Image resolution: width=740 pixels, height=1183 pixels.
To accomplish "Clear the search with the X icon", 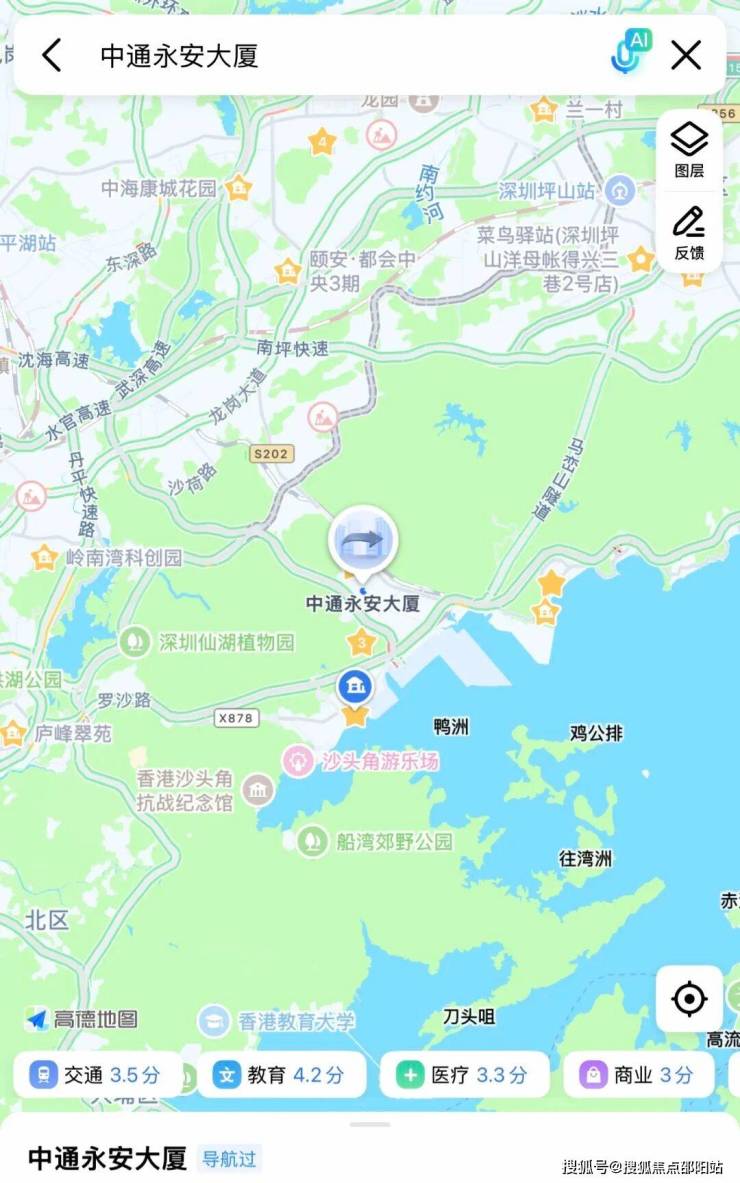I will click(686, 55).
